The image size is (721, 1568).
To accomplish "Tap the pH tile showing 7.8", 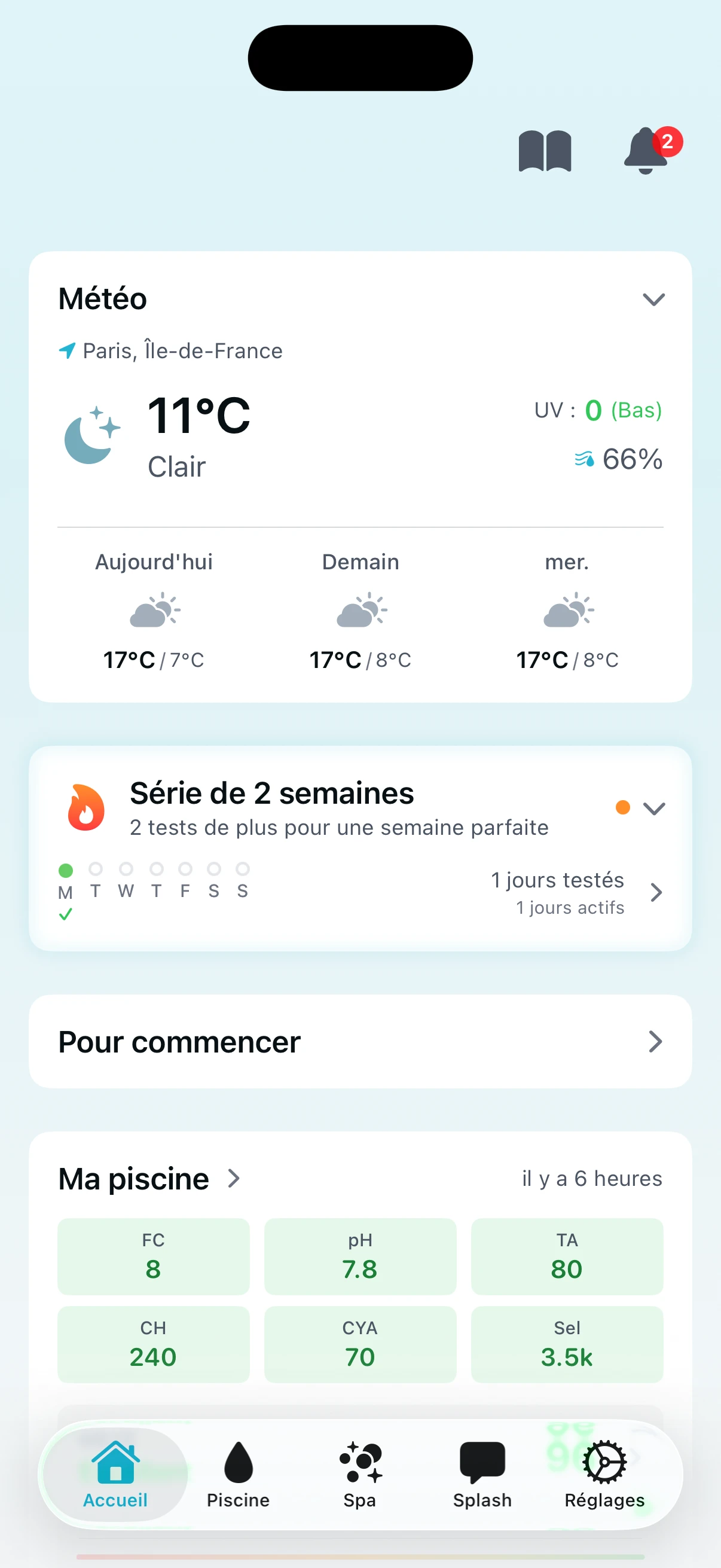I will 359,1257.
